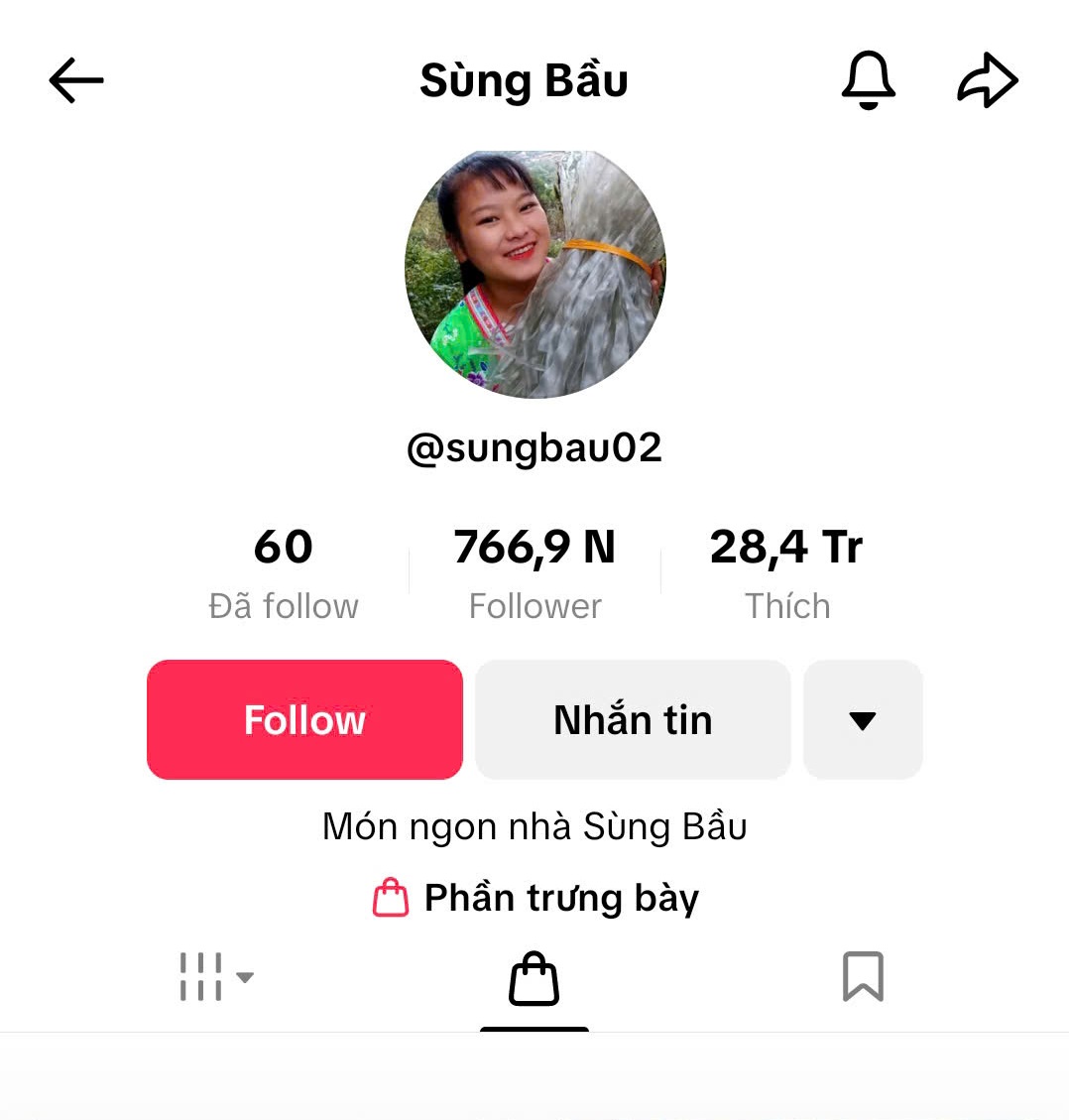
Task: Switch to the videos grid tab
Action: [214, 977]
